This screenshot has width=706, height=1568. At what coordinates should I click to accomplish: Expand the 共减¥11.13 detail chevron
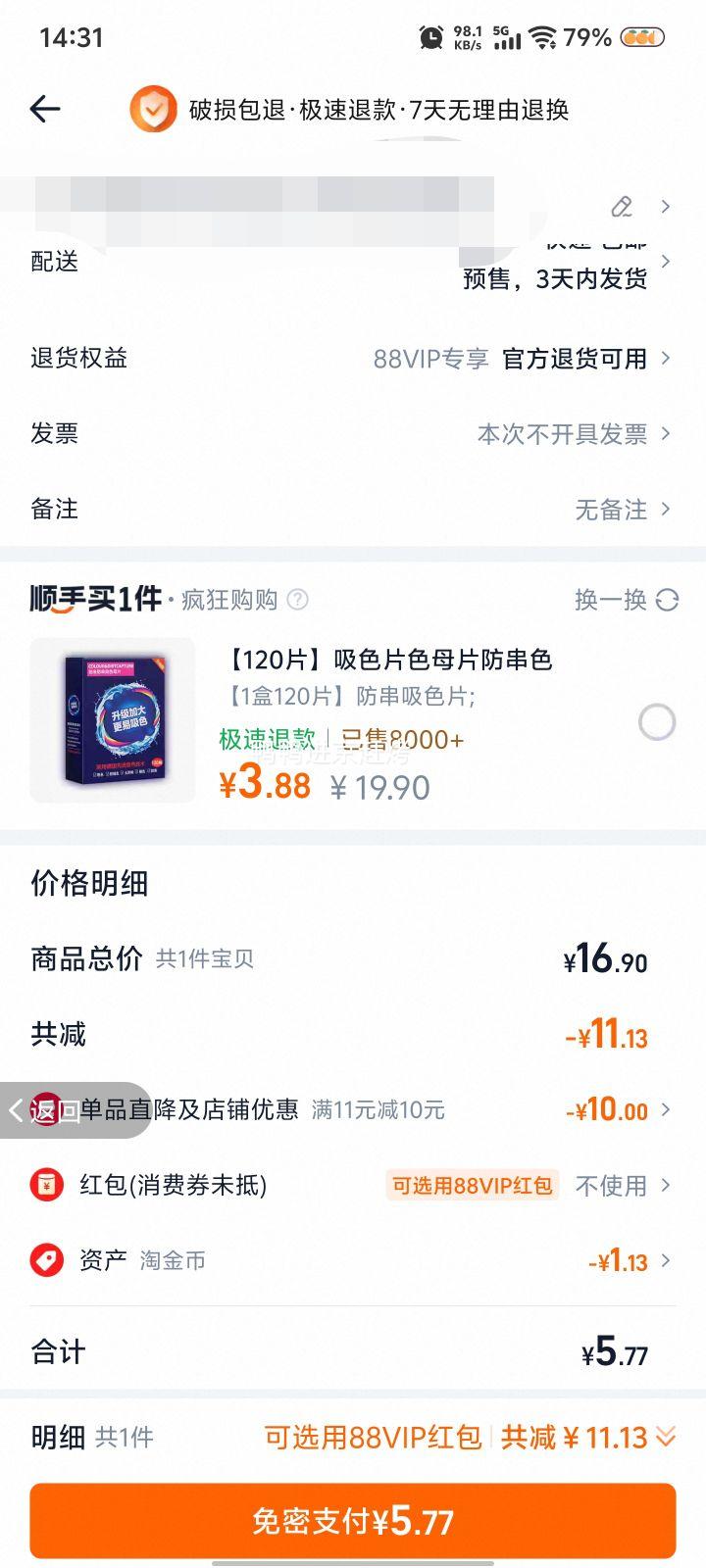(664, 1435)
